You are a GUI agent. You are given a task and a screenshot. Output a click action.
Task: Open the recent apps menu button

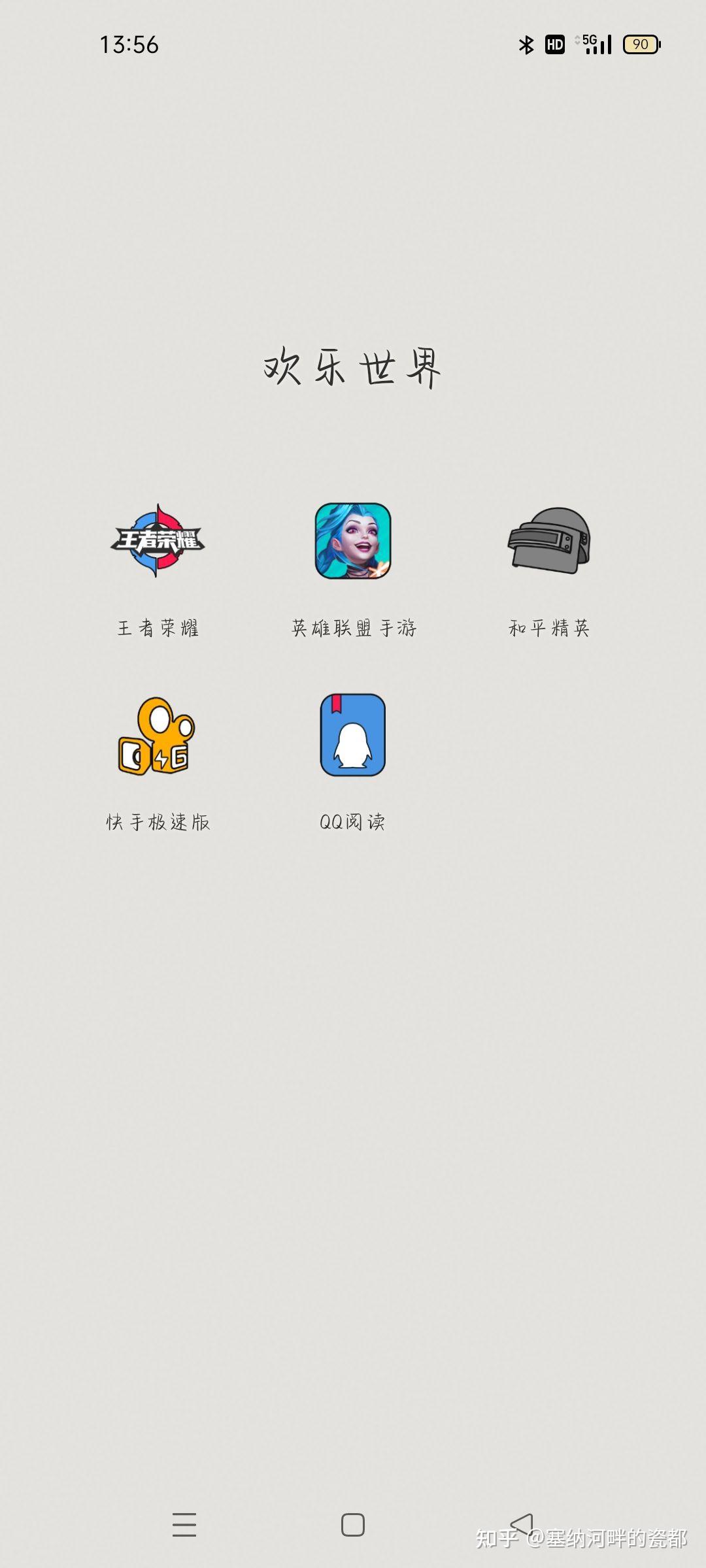coord(184,1524)
